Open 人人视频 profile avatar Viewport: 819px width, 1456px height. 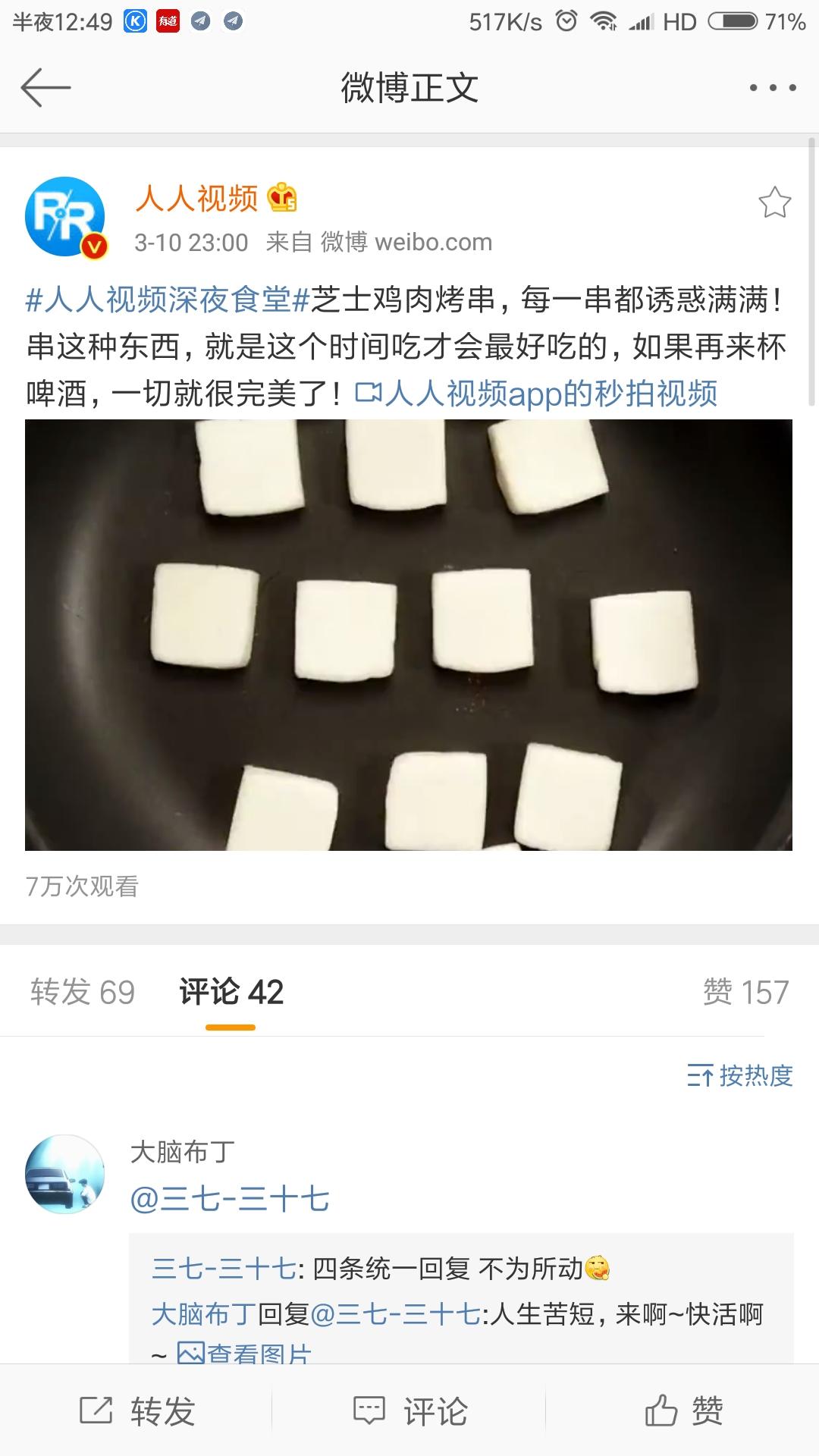click(65, 217)
